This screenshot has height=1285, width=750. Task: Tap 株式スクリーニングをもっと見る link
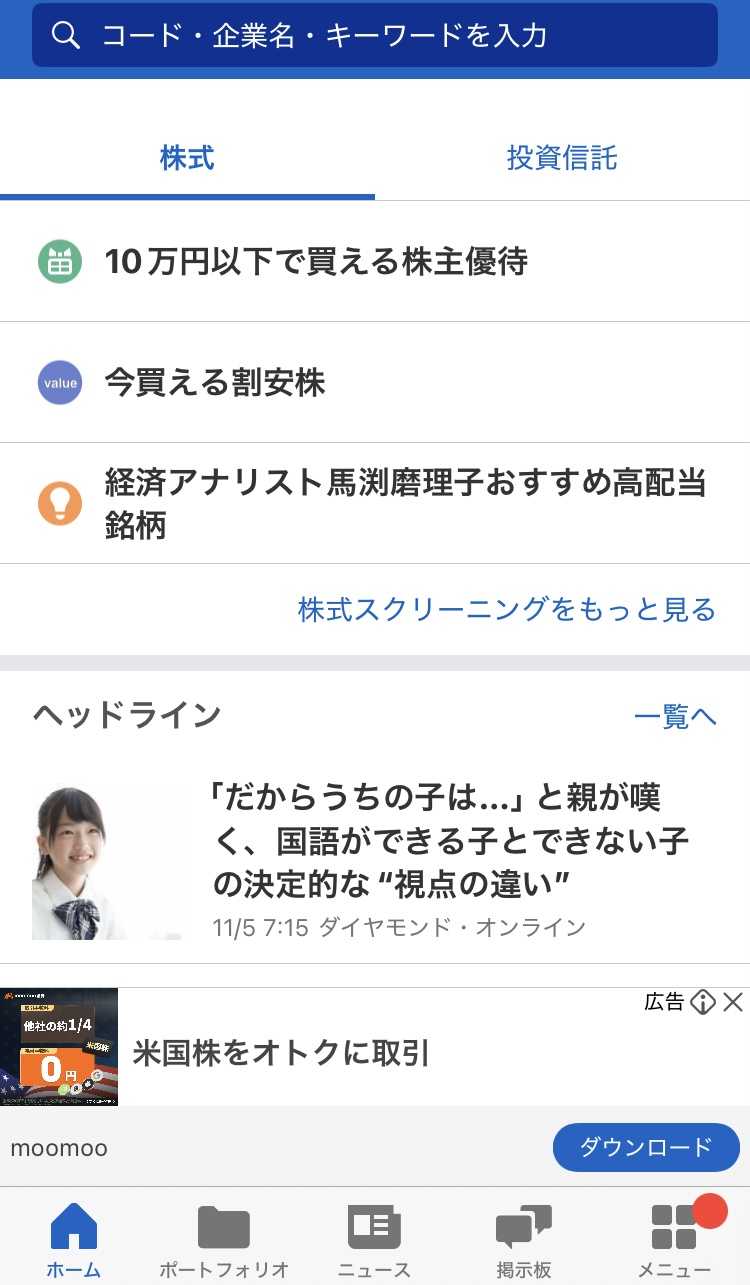[507, 609]
